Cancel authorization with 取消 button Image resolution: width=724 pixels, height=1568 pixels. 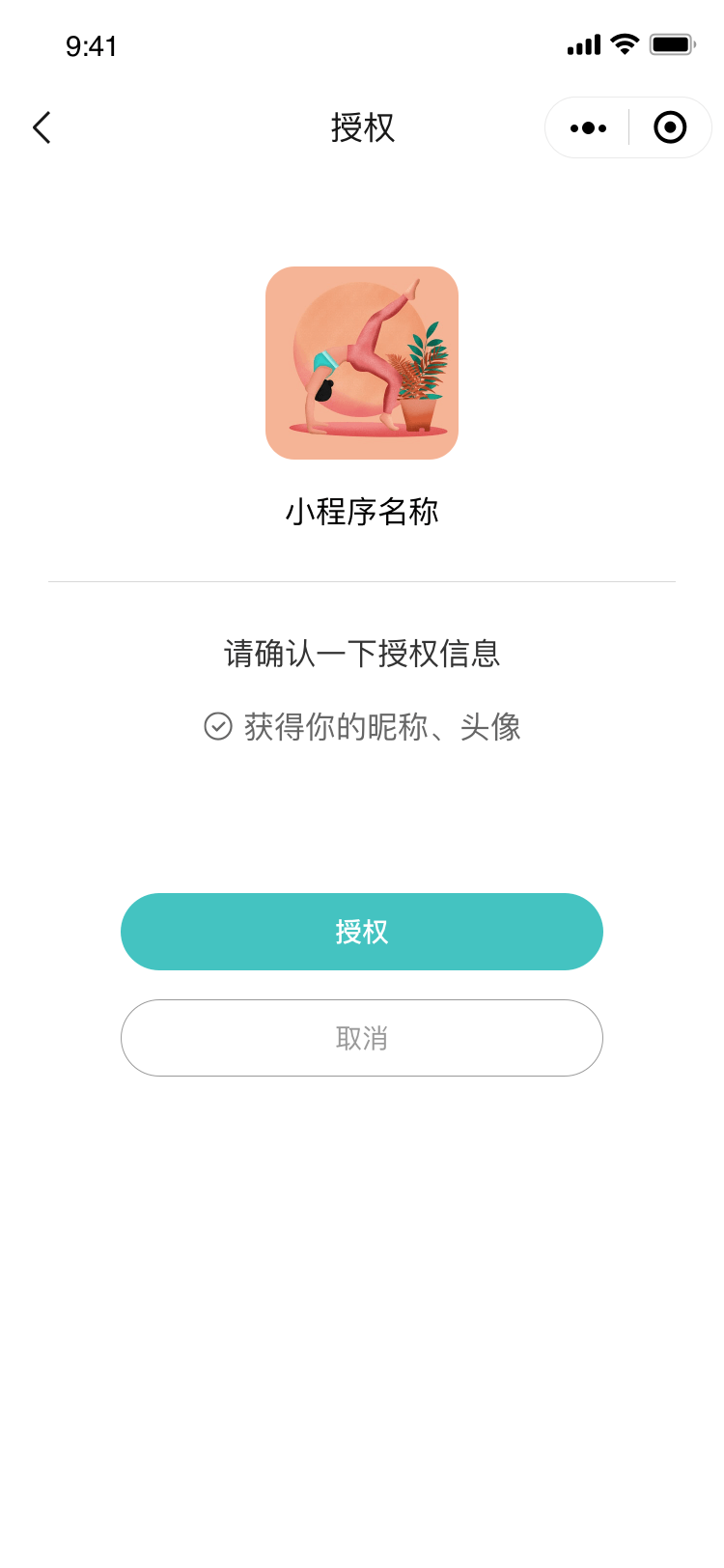pyautogui.click(x=362, y=1038)
